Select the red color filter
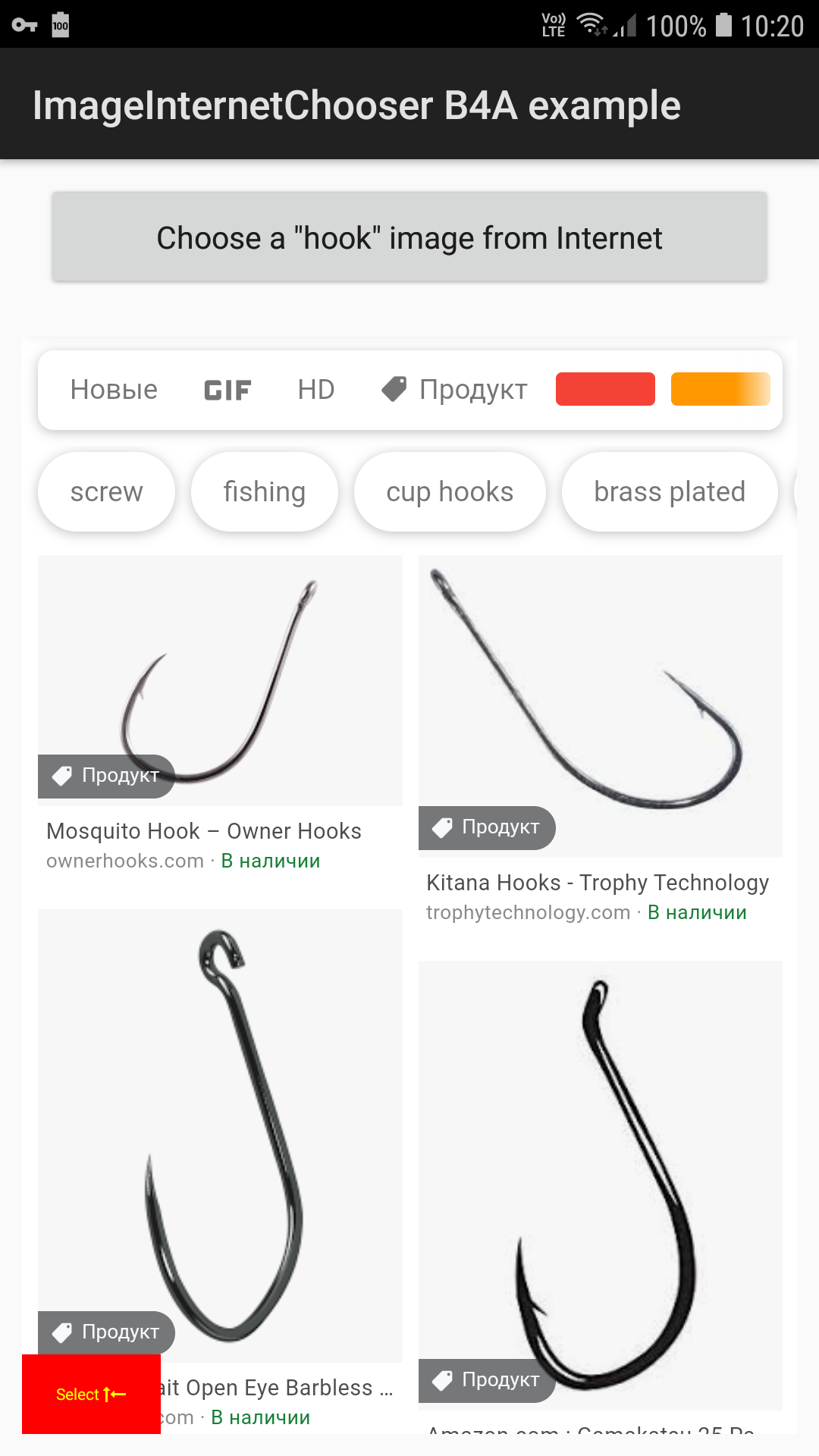The width and height of the screenshot is (819, 1456). point(605,389)
